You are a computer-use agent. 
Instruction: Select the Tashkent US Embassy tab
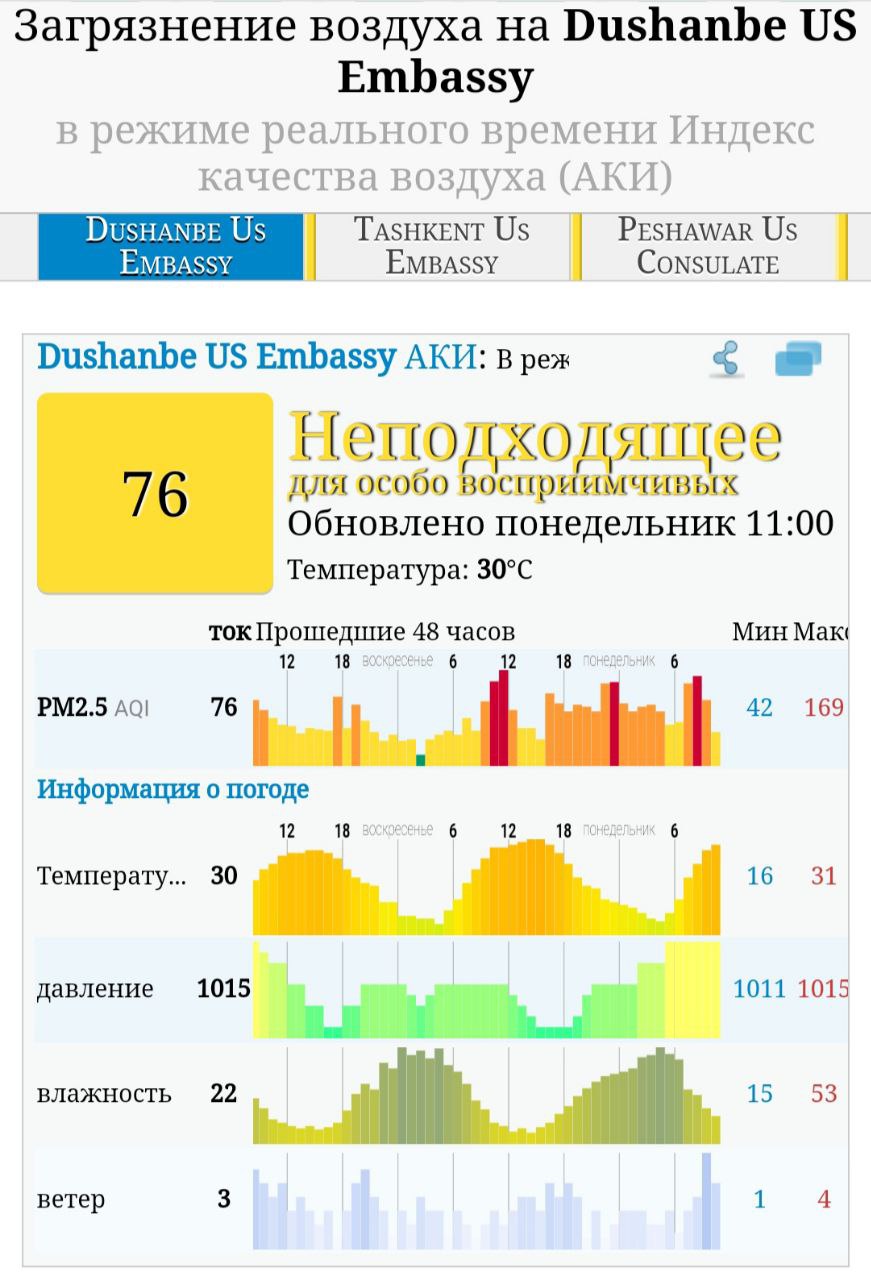coord(442,246)
